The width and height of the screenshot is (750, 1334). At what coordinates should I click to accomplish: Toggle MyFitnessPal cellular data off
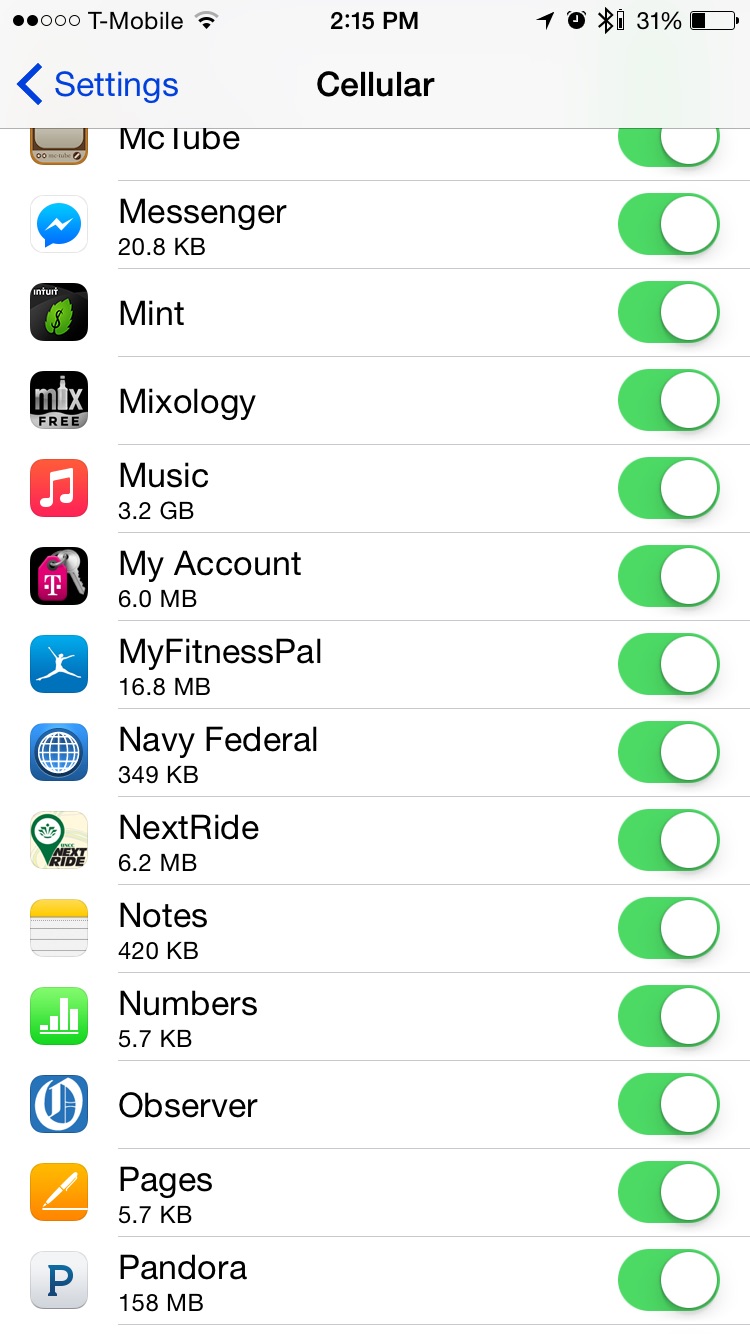point(669,664)
